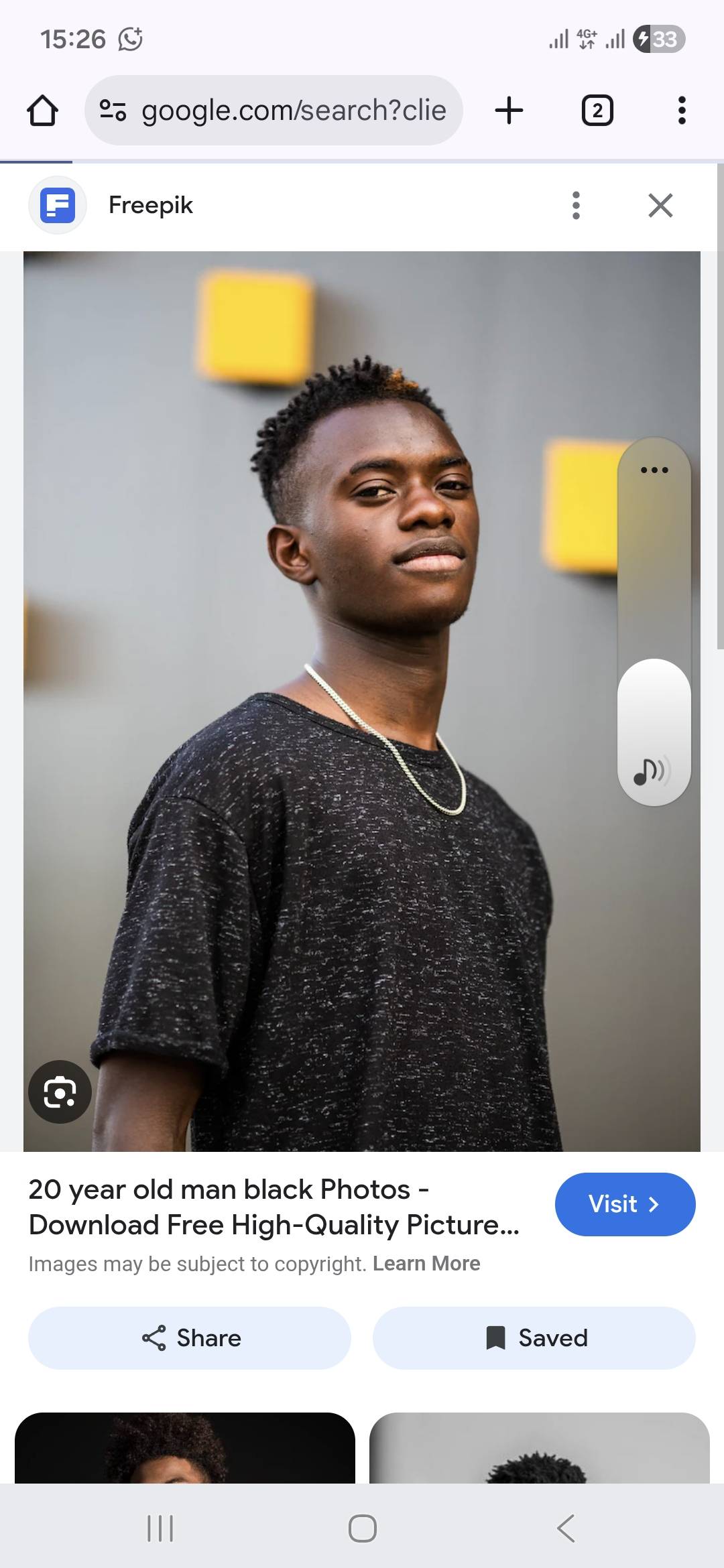Go back using the system back button

point(566,1528)
